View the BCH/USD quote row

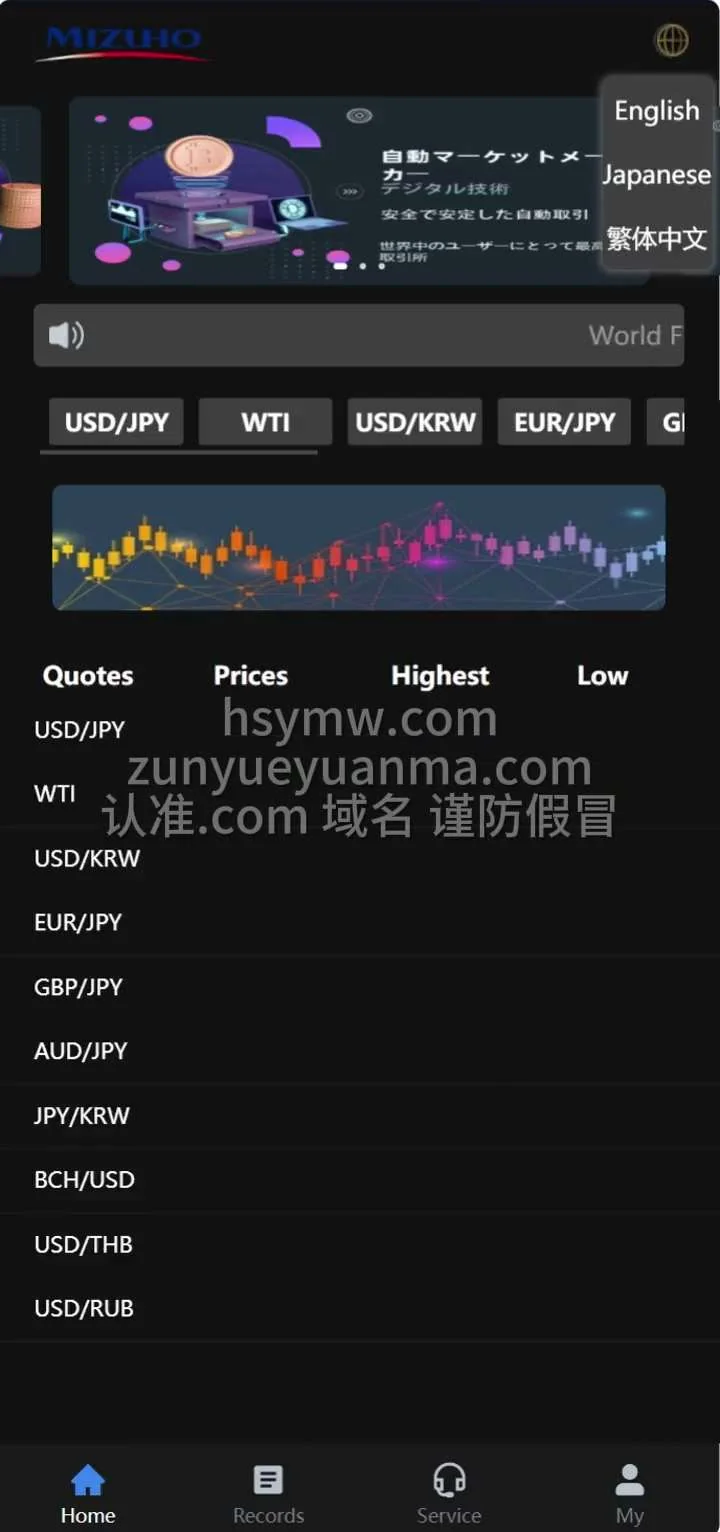coord(84,1180)
